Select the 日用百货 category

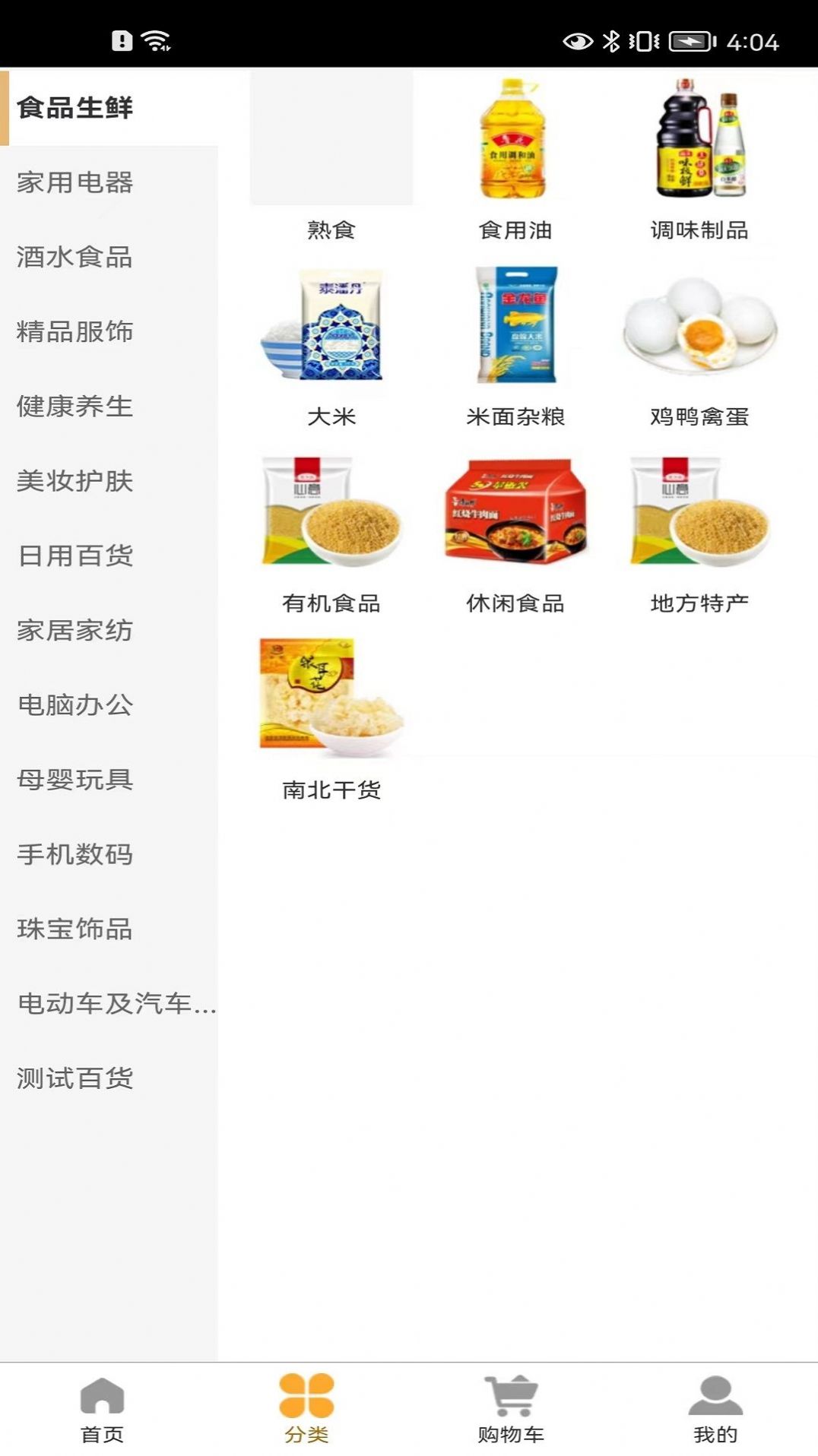point(75,555)
